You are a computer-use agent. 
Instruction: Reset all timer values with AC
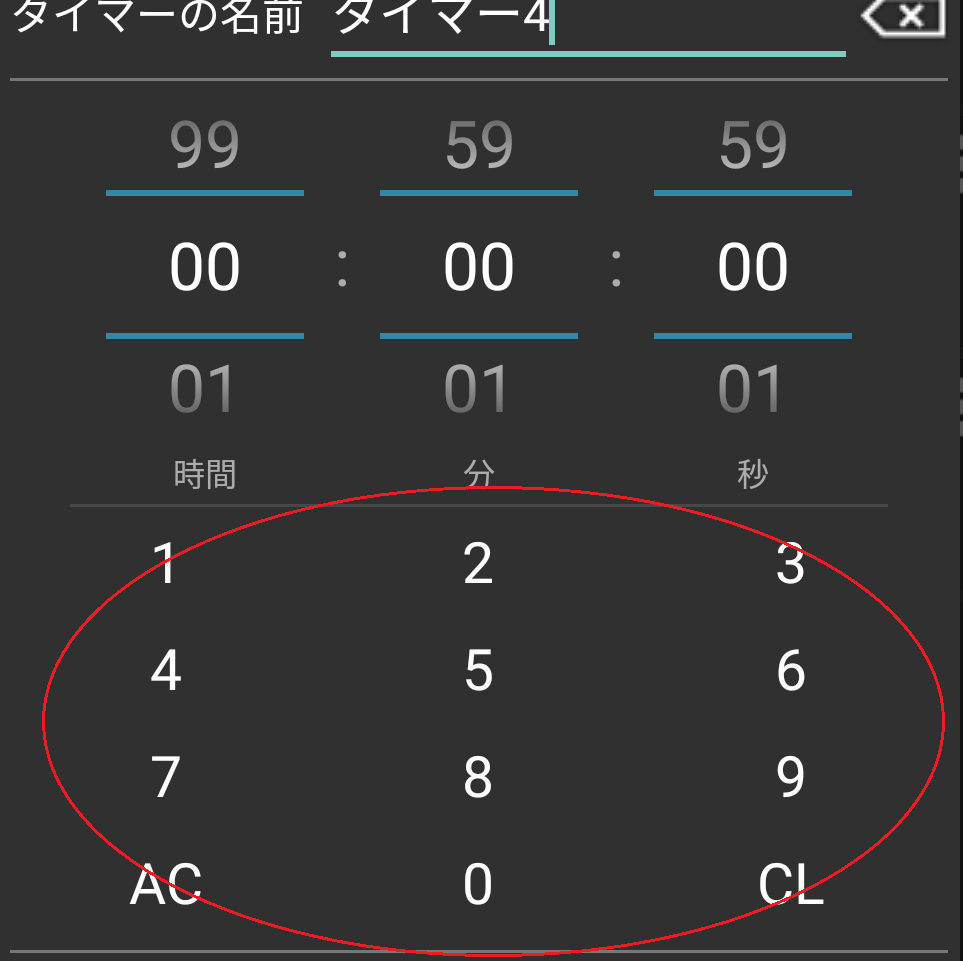(166, 884)
